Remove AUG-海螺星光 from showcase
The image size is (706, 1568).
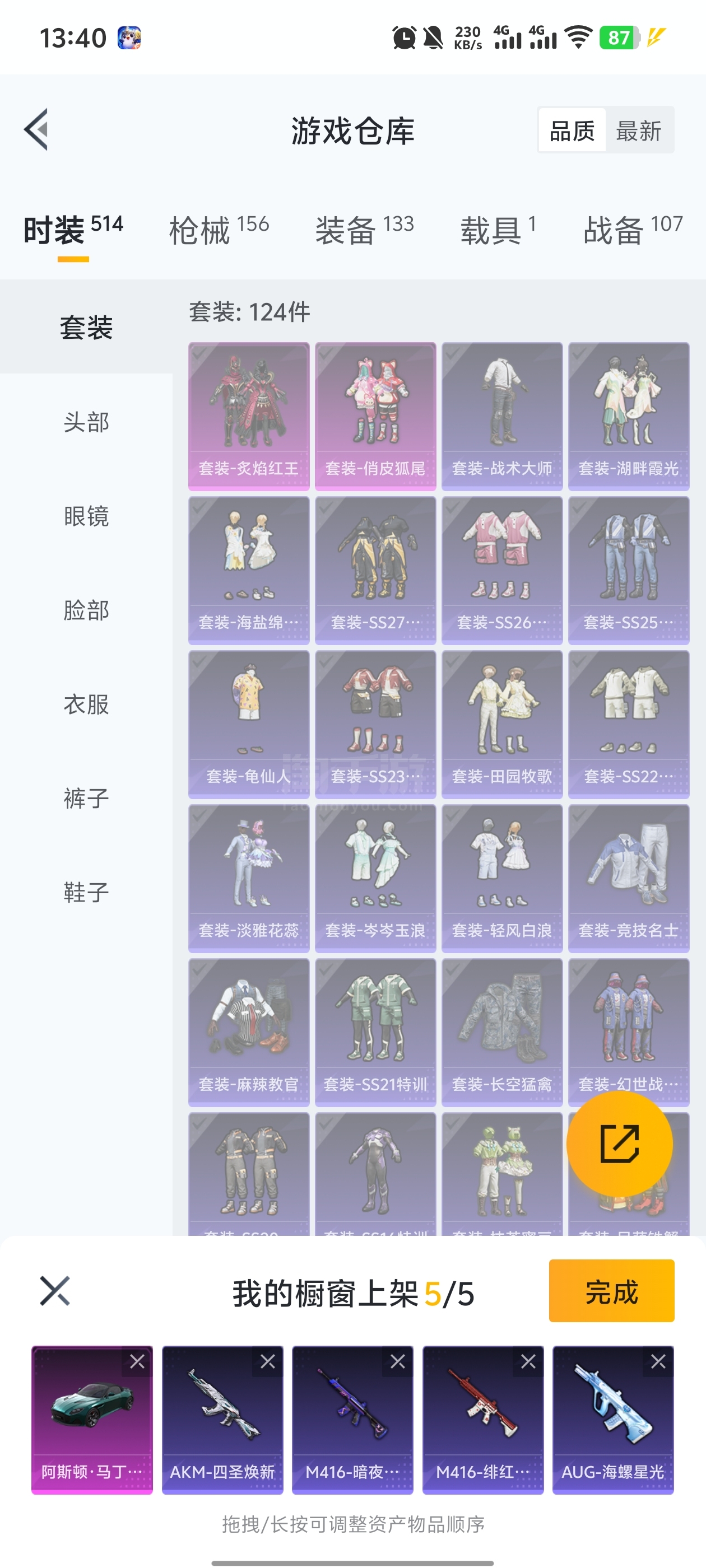coord(658,1361)
